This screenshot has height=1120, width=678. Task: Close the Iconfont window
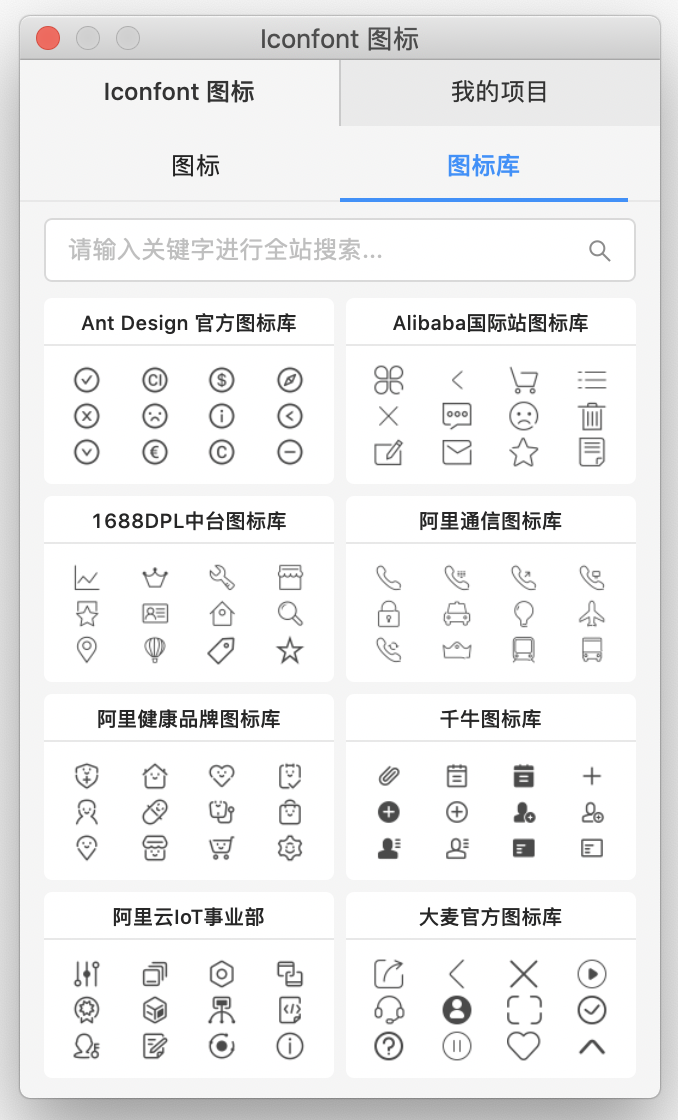point(48,39)
